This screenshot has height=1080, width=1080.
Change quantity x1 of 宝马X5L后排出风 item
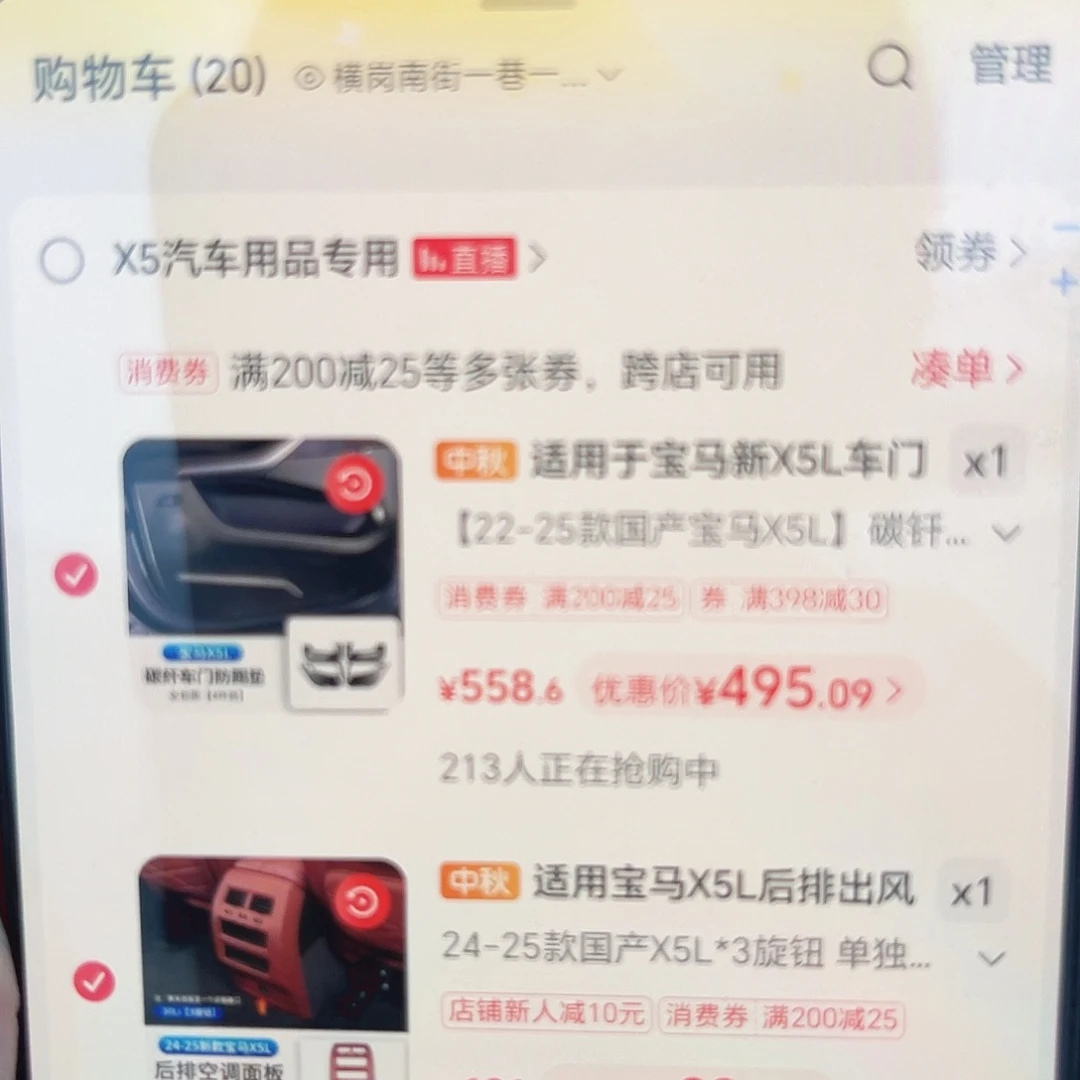(971, 891)
